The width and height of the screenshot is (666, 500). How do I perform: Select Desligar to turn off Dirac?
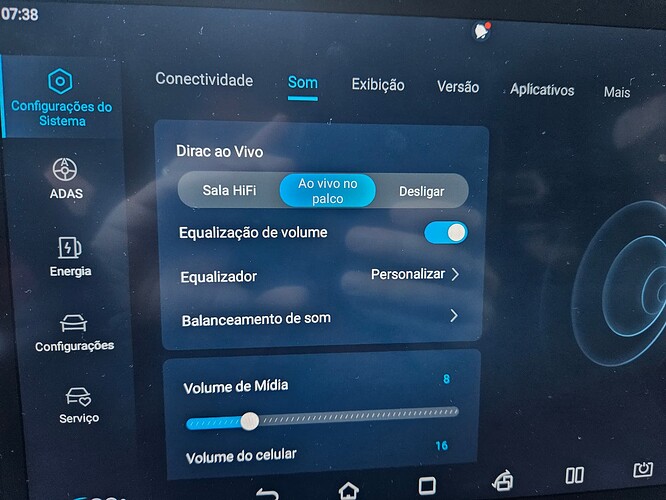click(x=421, y=191)
